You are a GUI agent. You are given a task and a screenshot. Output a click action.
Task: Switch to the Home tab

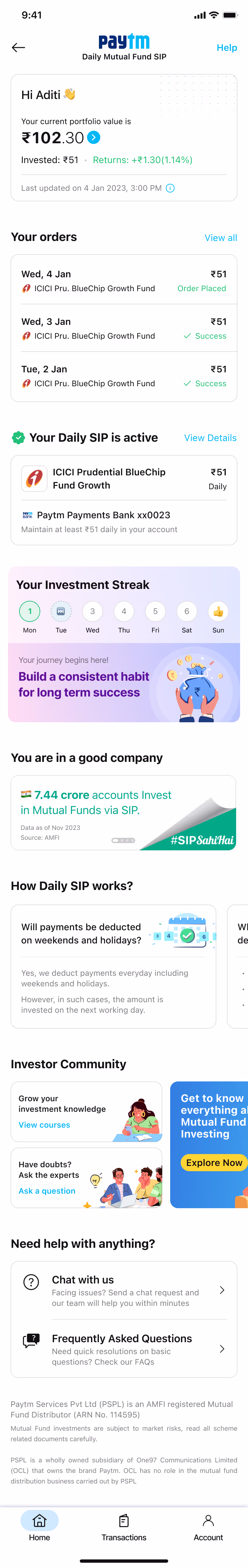coord(40,1527)
